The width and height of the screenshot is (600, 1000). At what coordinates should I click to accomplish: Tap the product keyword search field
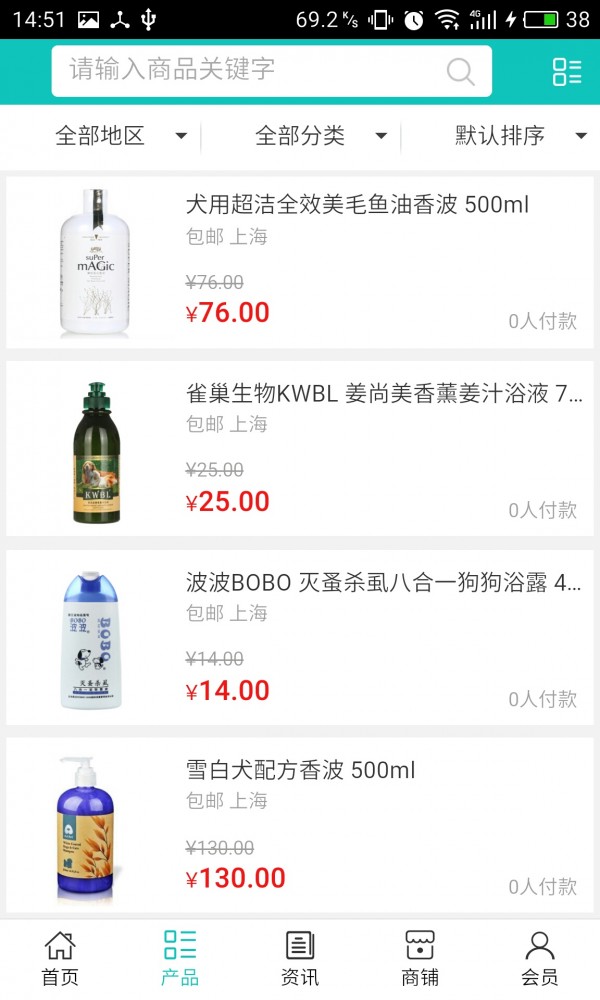250,71
